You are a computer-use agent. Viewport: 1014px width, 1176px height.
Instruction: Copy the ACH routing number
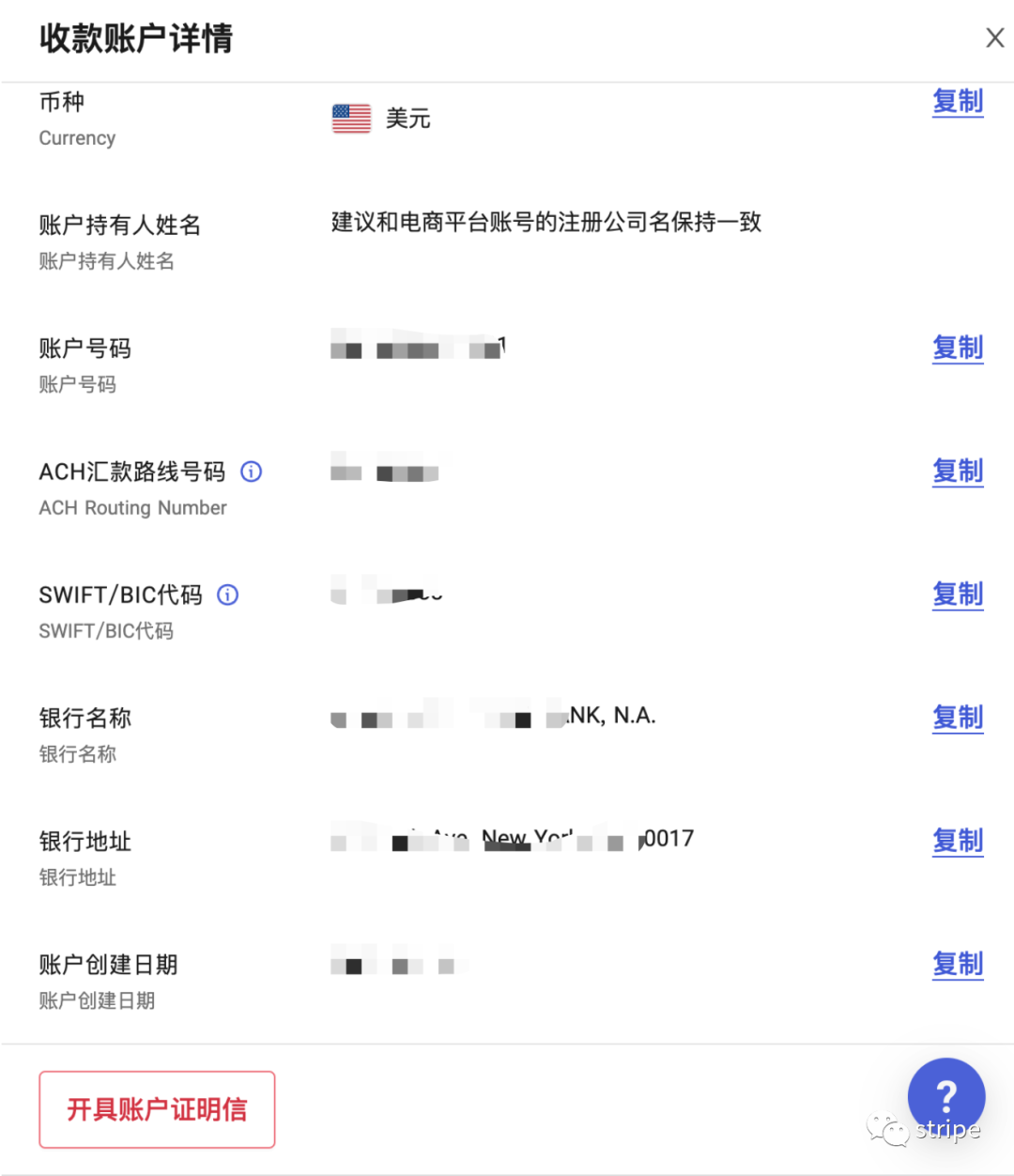coord(957,471)
